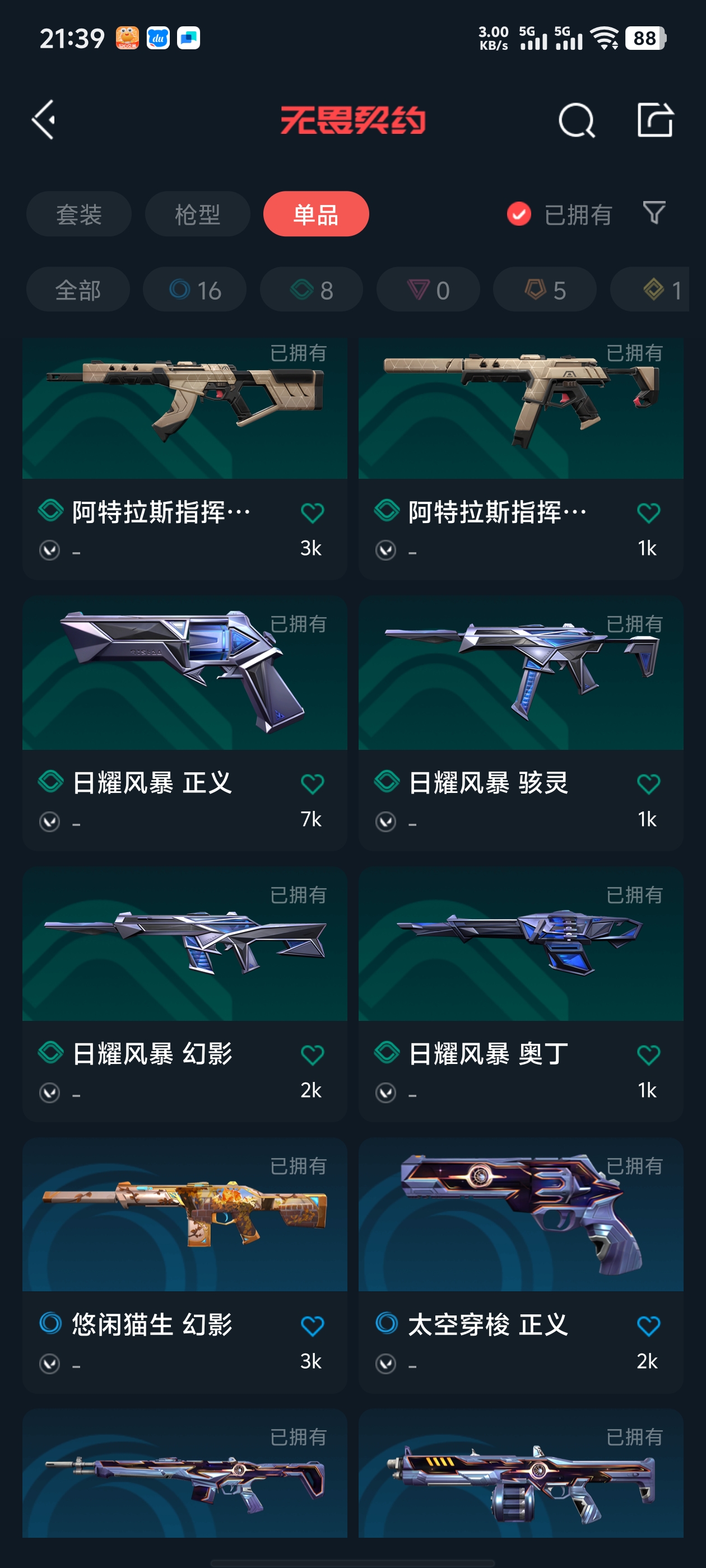This screenshot has width=706, height=1568.
Task: Open the 日耀风暴 幻影 skin card
Action: pyautogui.click(x=184, y=995)
